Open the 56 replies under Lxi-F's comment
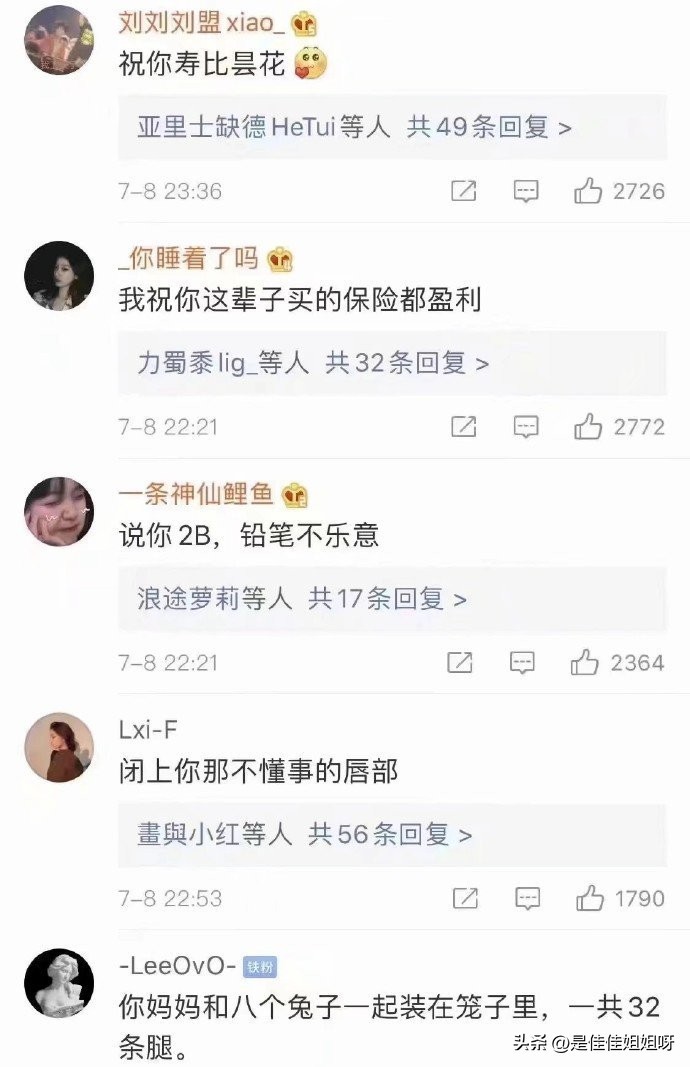Image resolution: width=690 pixels, height=1067 pixels. pos(390,834)
